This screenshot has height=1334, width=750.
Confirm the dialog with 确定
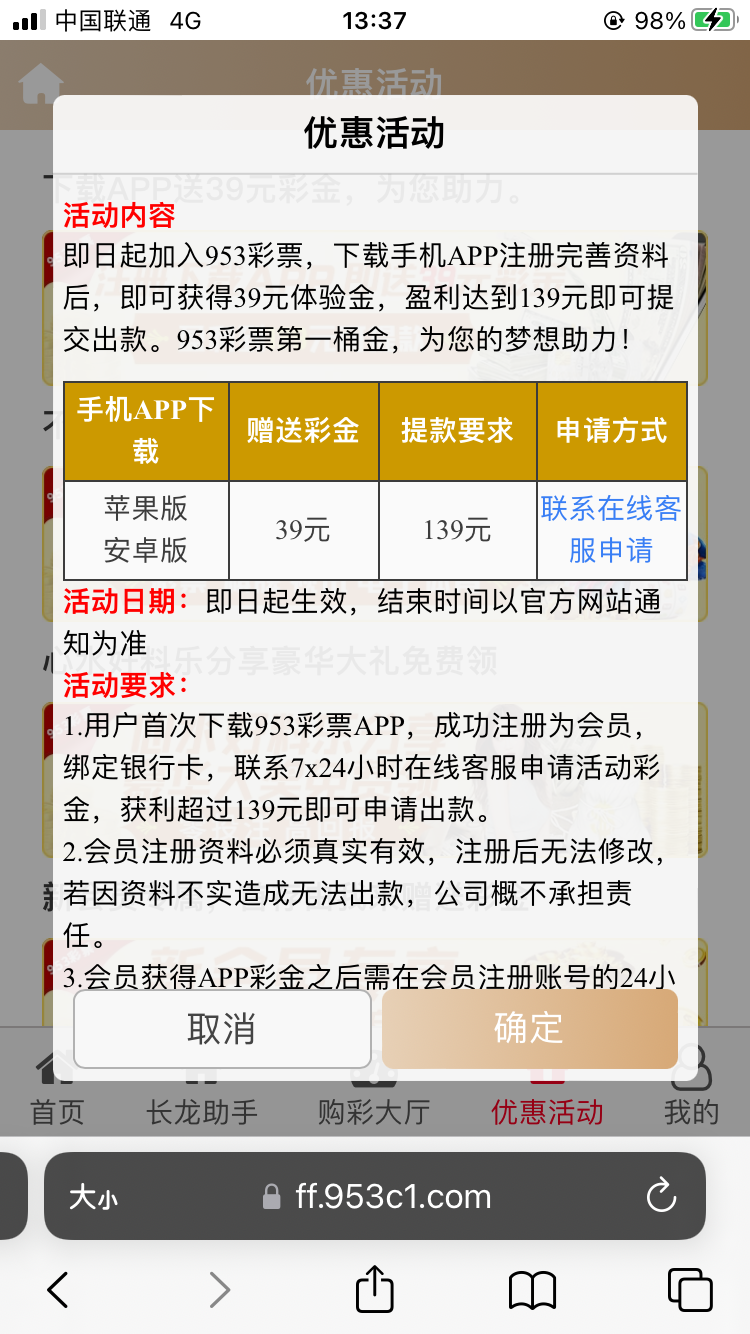click(x=529, y=1028)
